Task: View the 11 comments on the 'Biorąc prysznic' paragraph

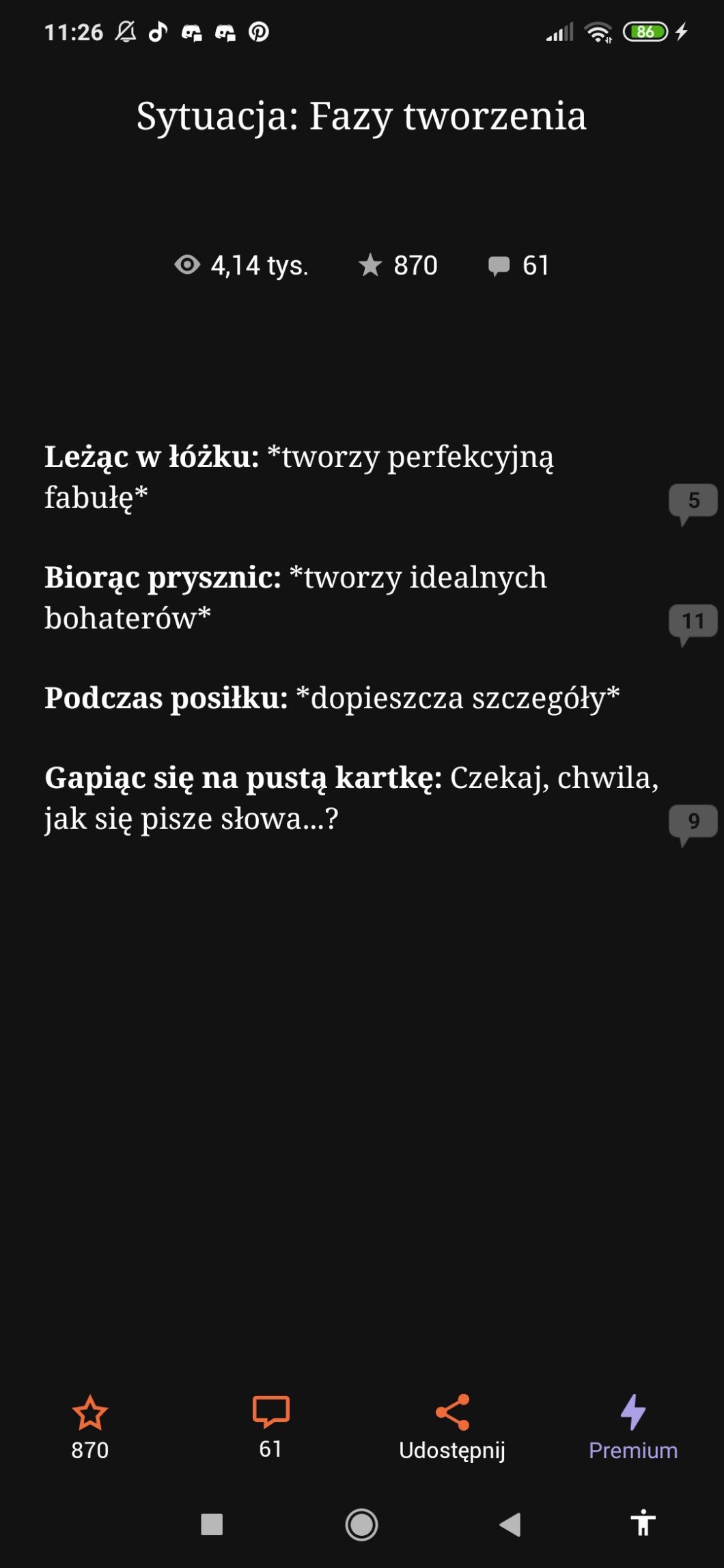Action: coord(693,622)
